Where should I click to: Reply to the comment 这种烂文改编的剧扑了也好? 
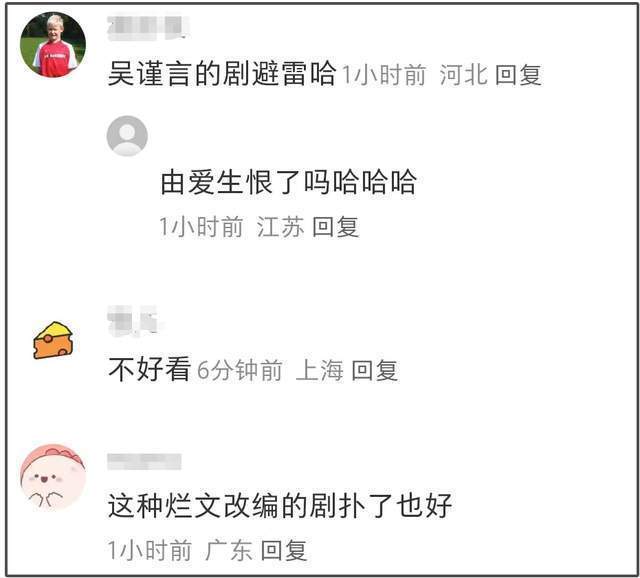[x=283, y=549]
